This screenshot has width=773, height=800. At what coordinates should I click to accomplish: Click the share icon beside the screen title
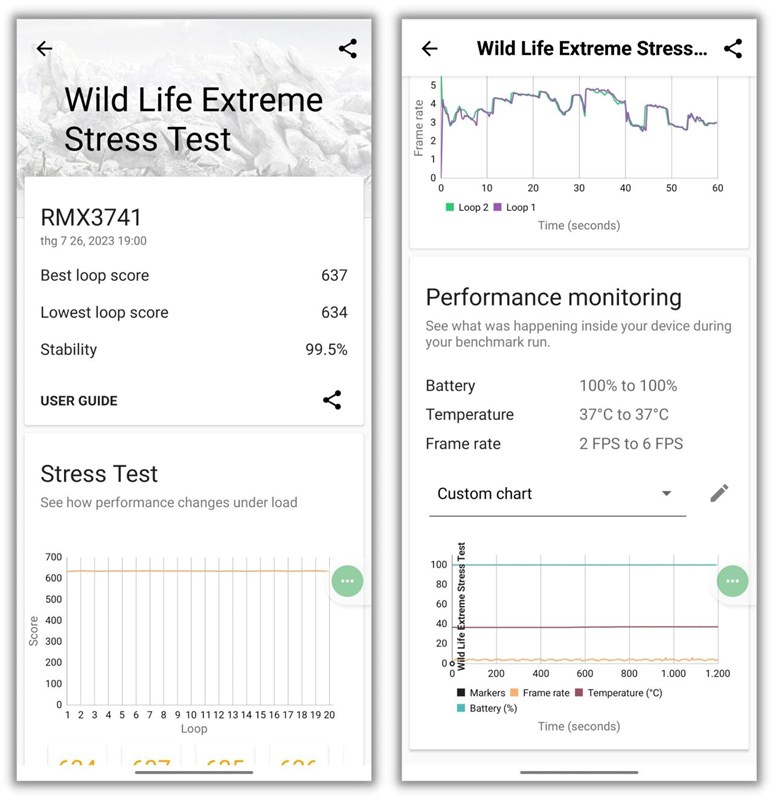pos(734,48)
